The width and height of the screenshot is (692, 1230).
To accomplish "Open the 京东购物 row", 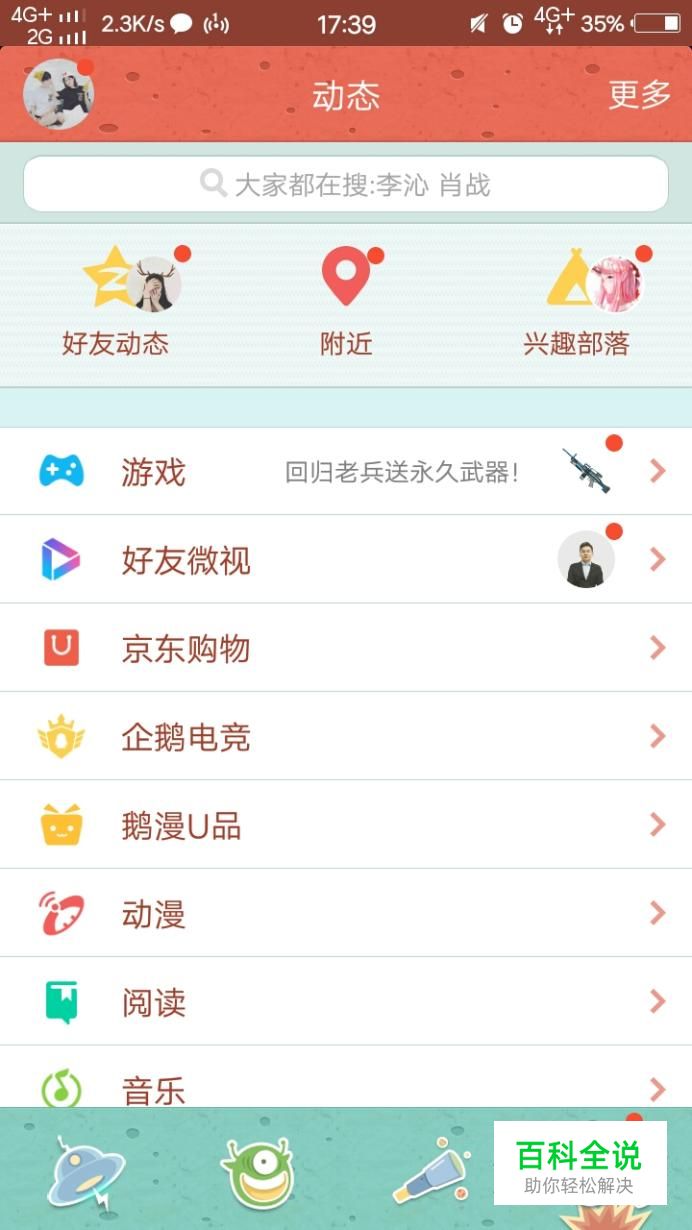I will [346, 648].
